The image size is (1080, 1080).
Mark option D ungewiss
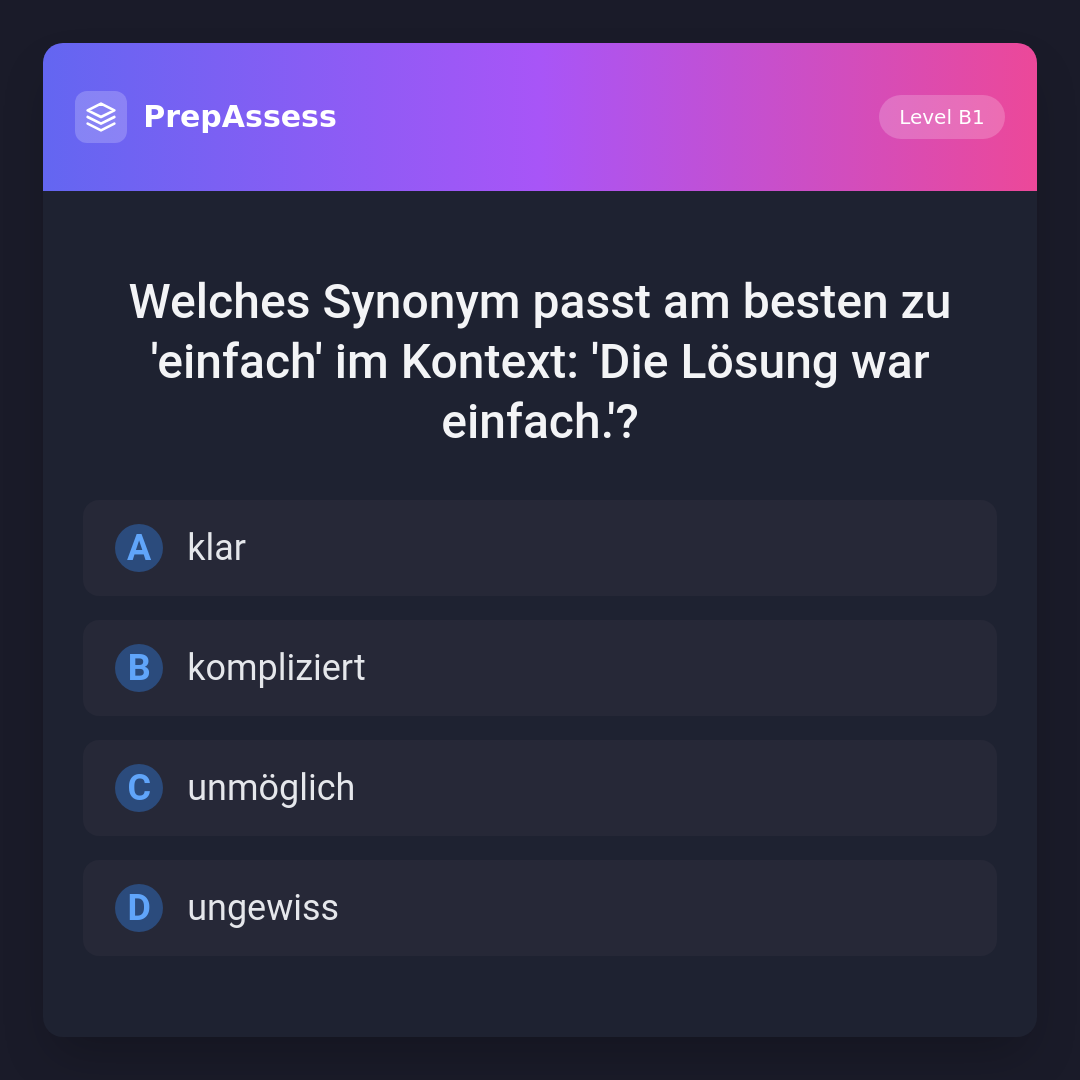pyautogui.click(x=540, y=908)
